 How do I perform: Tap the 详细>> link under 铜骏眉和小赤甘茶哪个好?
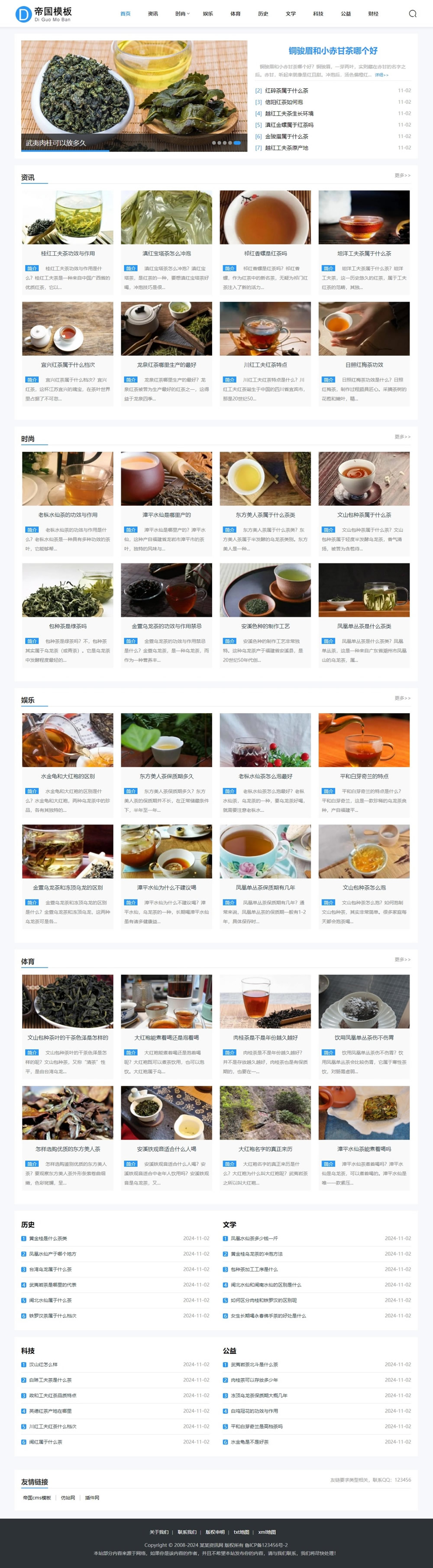click(381, 75)
